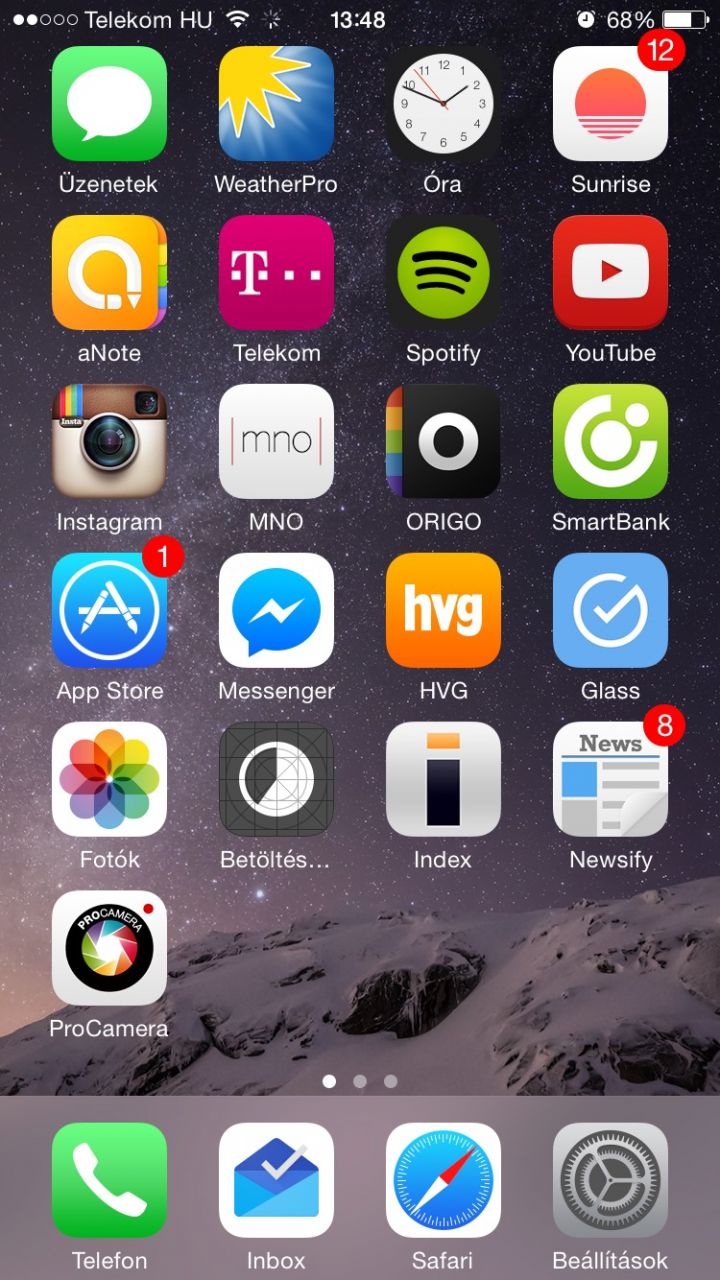Open the MNO news app
Image resolution: width=720 pixels, height=1280 pixels.
(276, 441)
